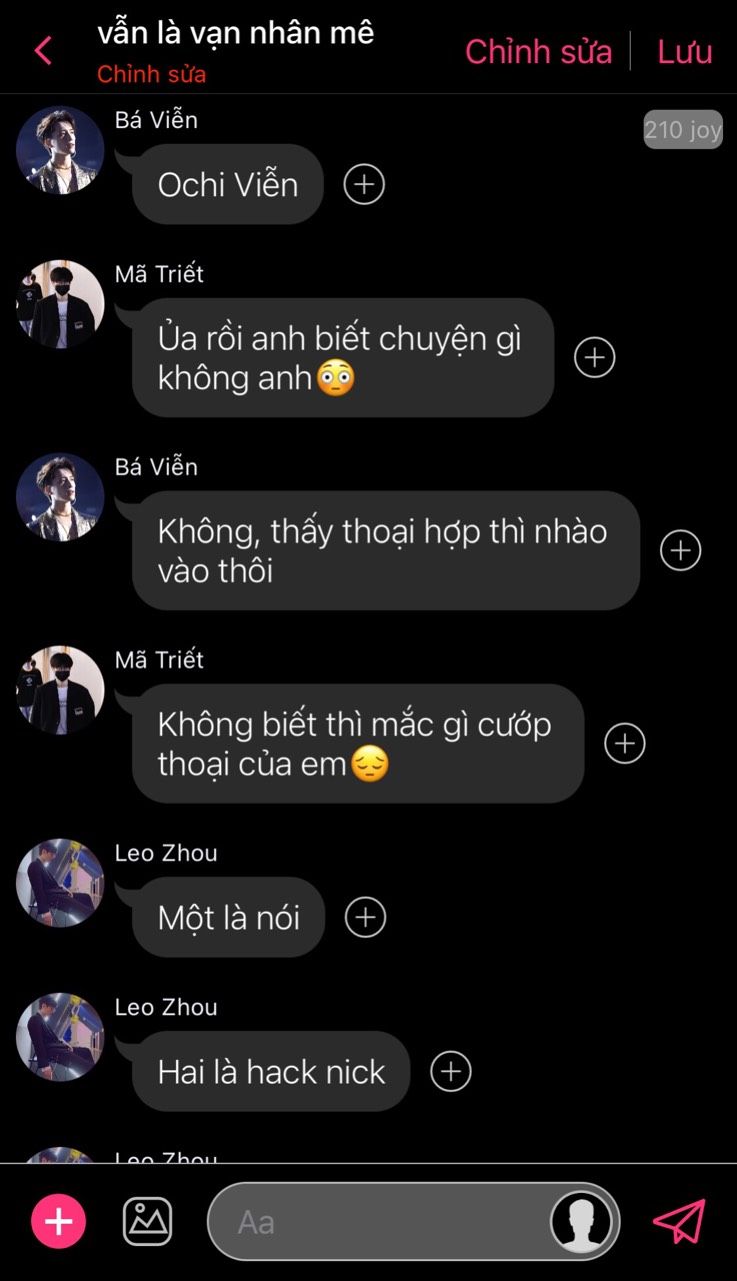Send the message with paper plane
737x1281 pixels.
click(679, 1221)
